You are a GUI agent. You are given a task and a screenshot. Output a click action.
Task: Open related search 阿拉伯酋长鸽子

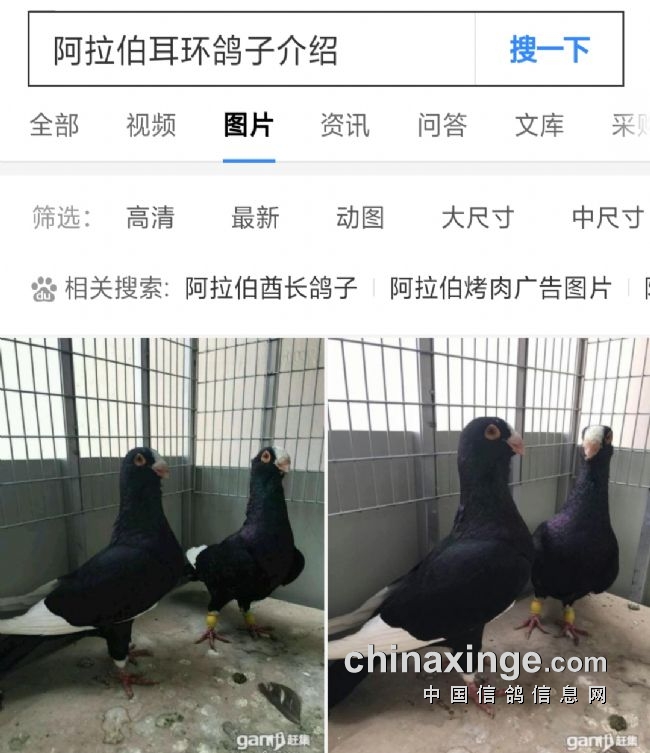tap(271, 289)
